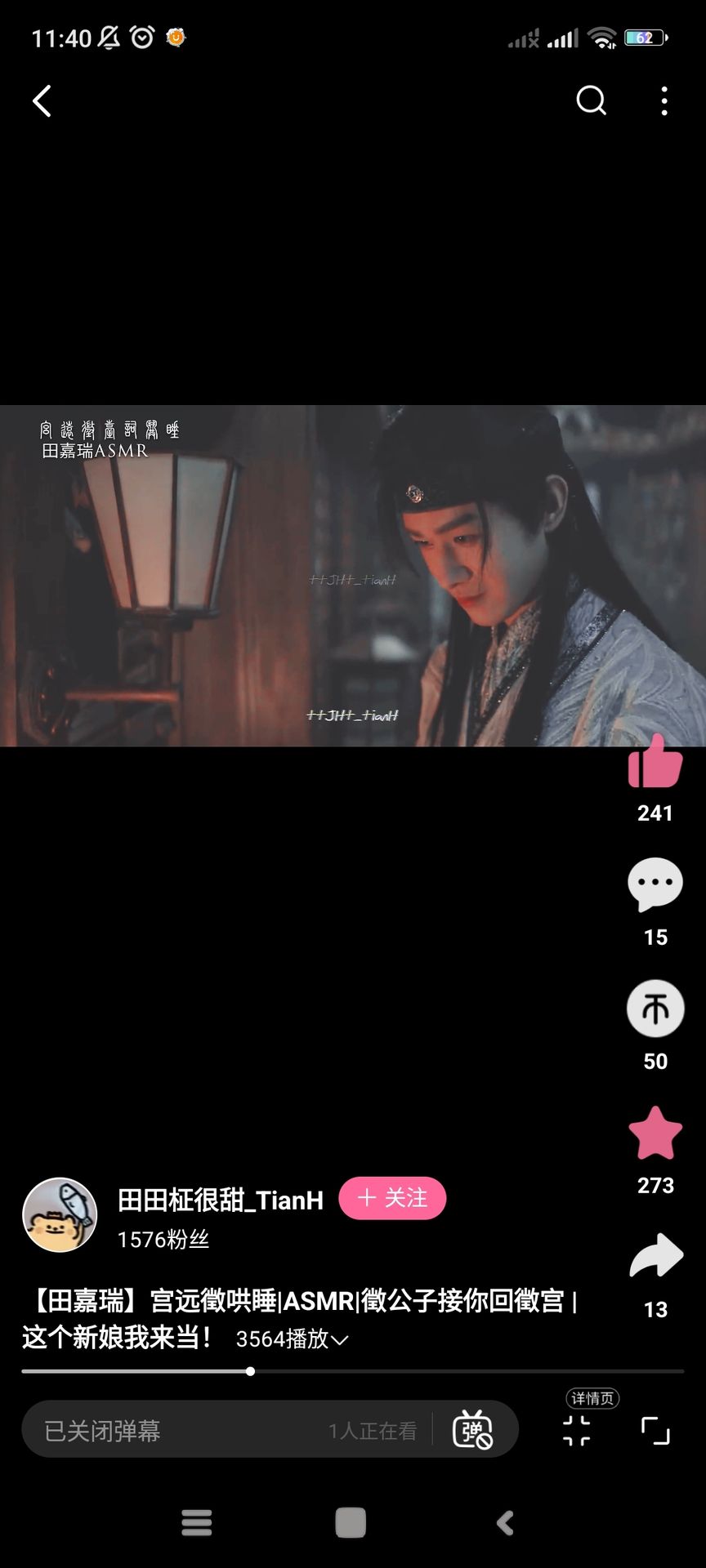Image resolution: width=706 pixels, height=1568 pixels.
Task: Tap the system home button
Action: (351, 1523)
